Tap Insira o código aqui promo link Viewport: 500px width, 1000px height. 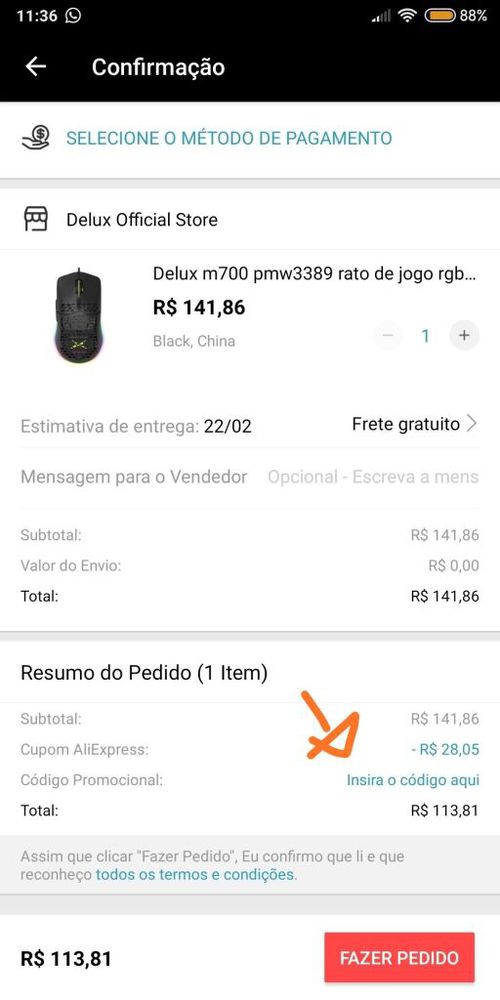[x=413, y=780]
